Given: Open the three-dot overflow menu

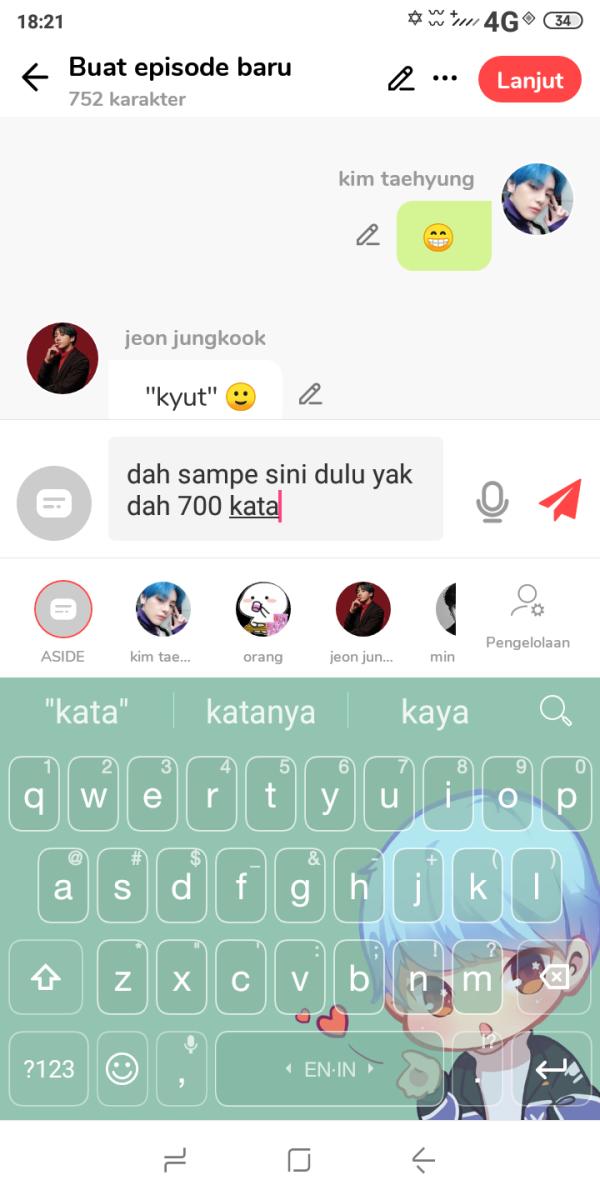Looking at the screenshot, I should click(x=445, y=79).
